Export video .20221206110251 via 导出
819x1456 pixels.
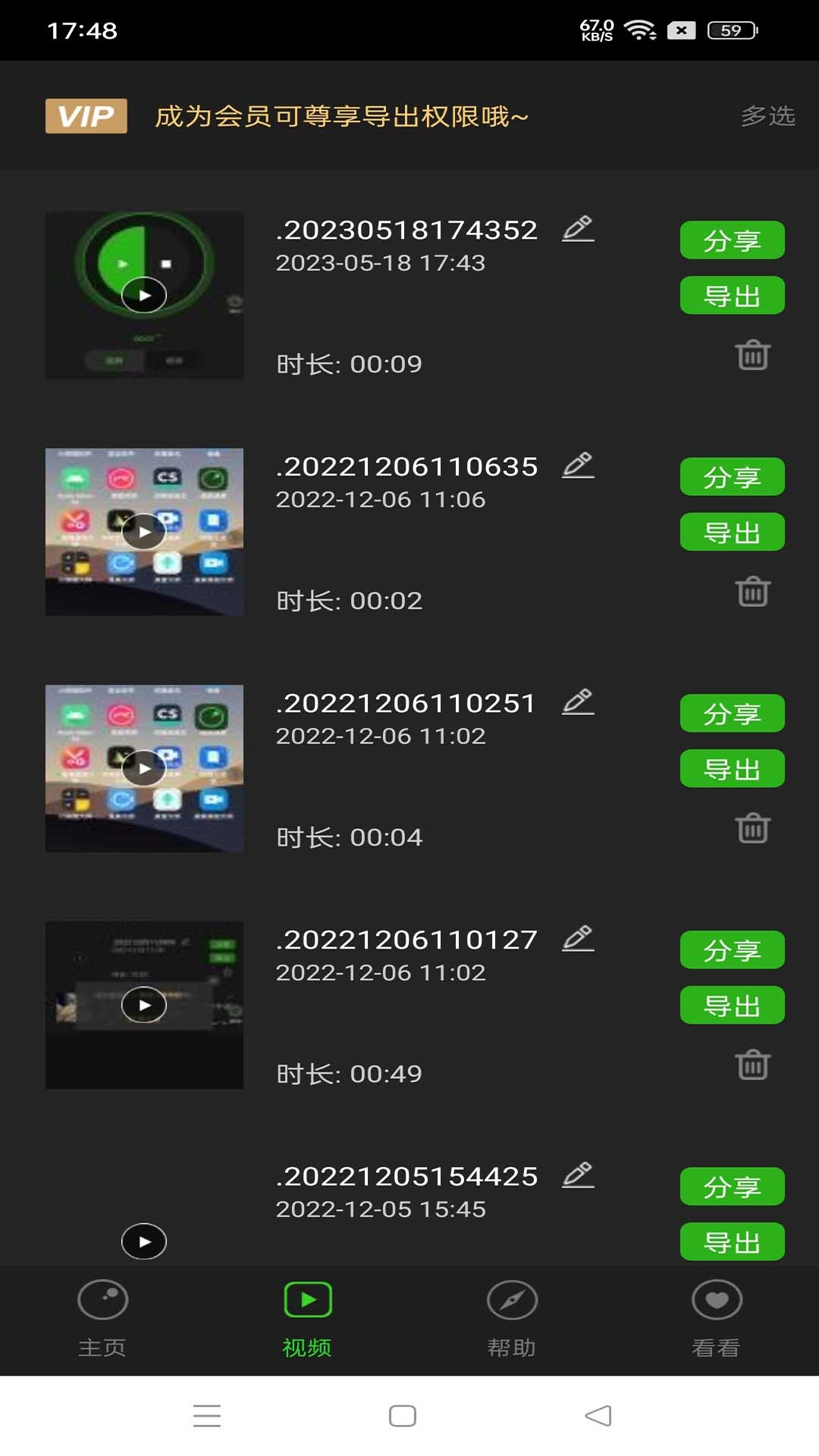coord(732,769)
